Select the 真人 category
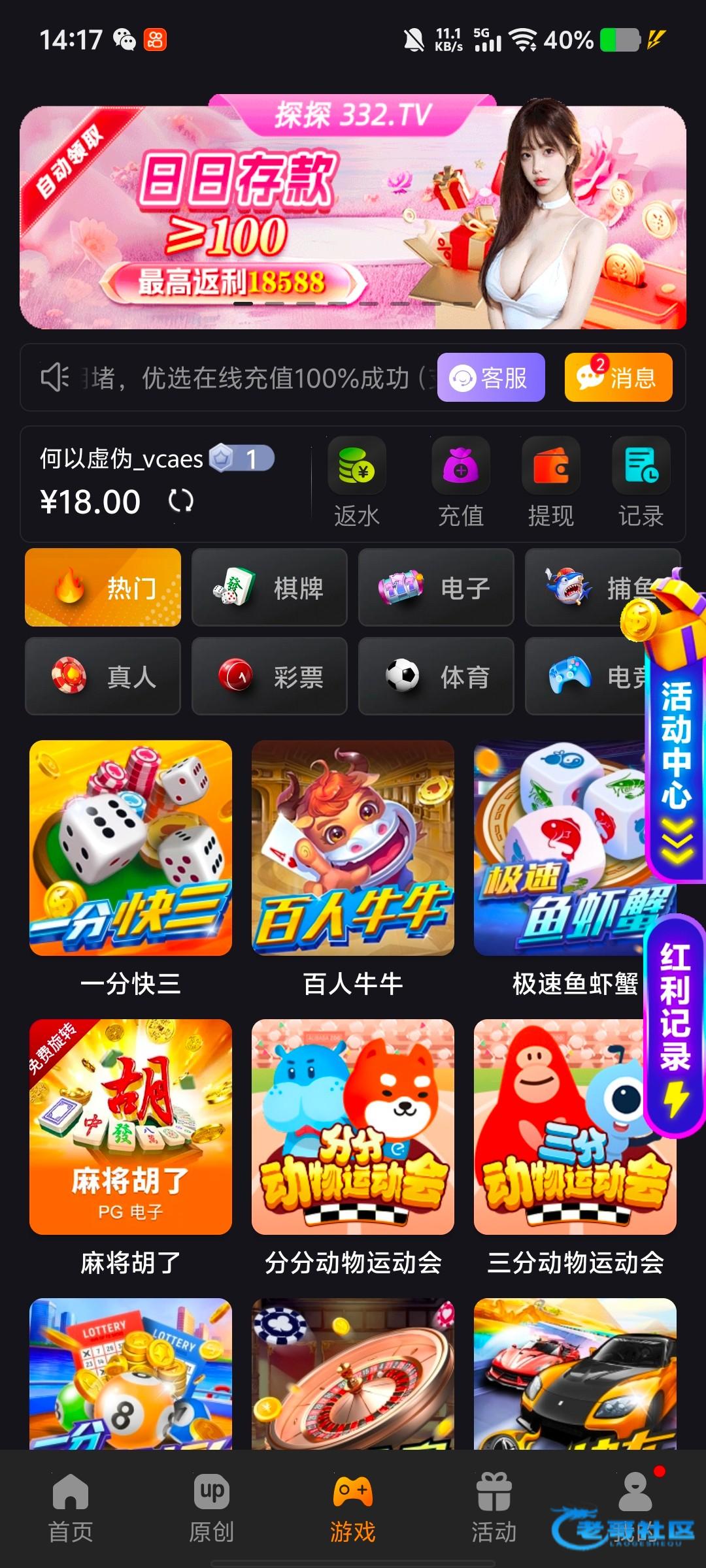This screenshot has width=706, height=1568. coord(103,676)
